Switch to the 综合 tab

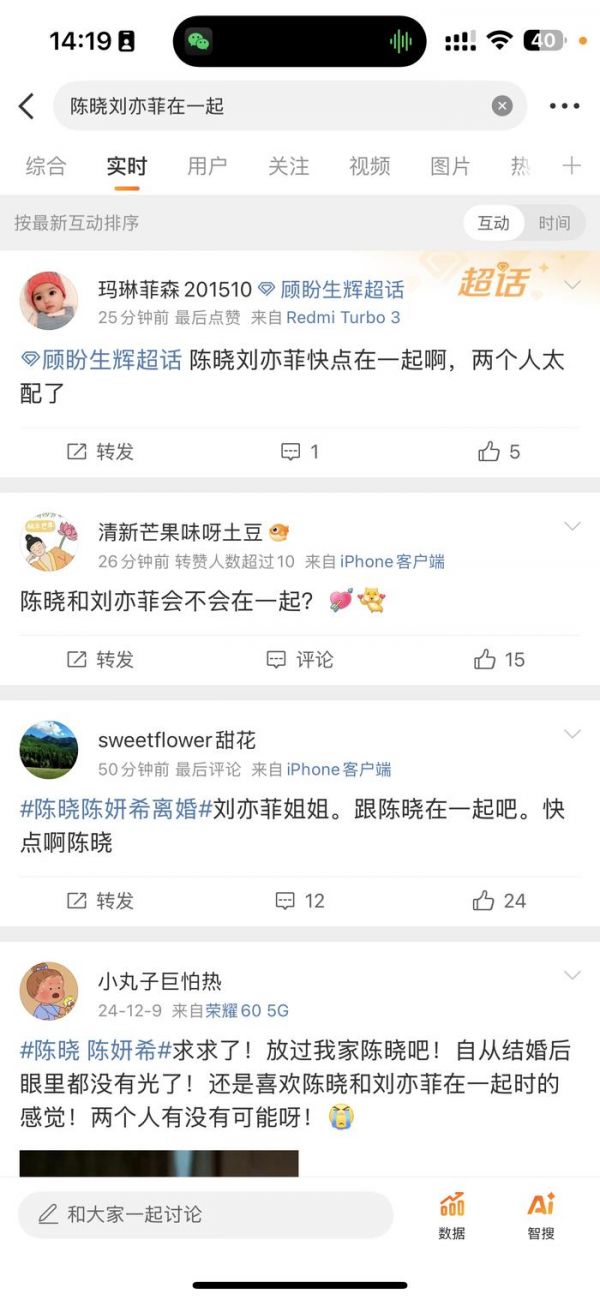pos(46,166)
